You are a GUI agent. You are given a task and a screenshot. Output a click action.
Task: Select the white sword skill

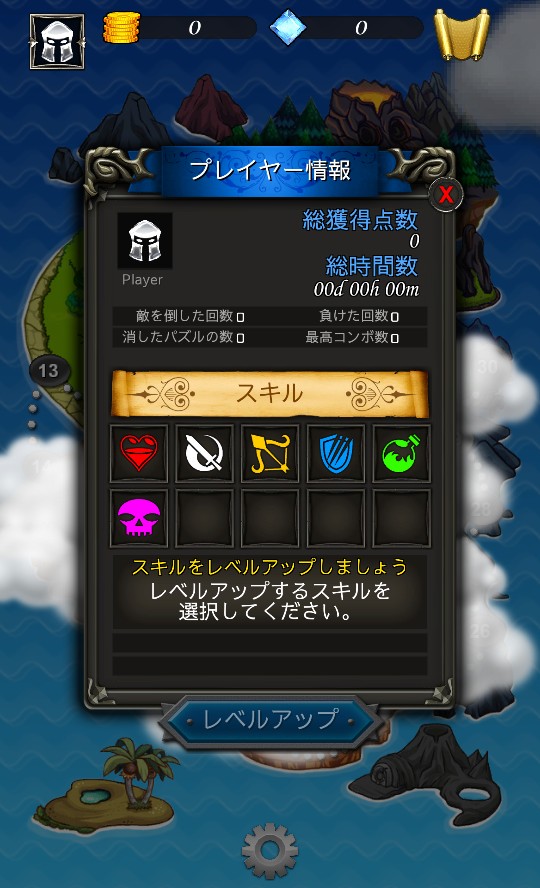pos(204,453)
